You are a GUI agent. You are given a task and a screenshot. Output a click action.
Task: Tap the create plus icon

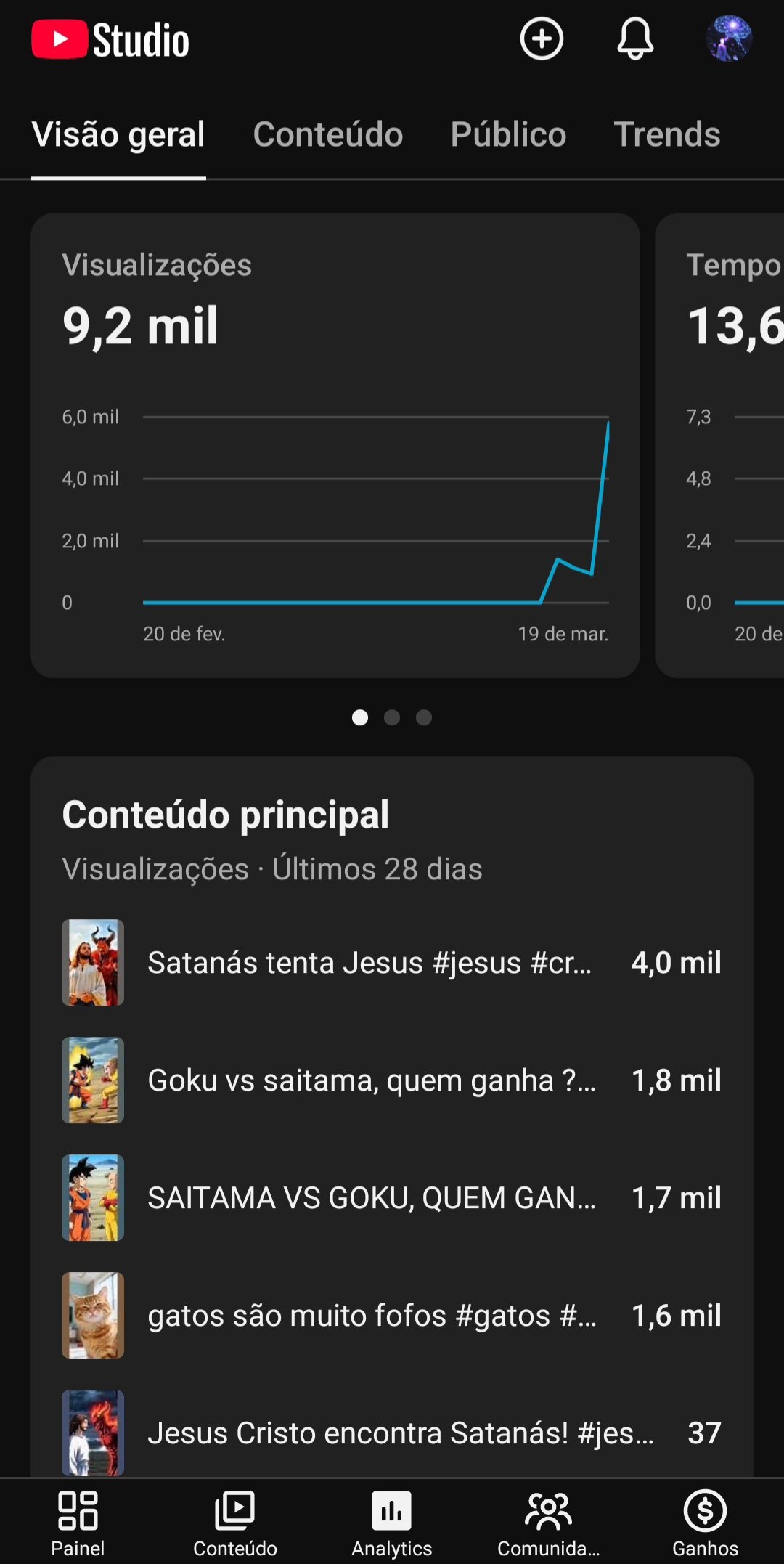click(542, 39)
